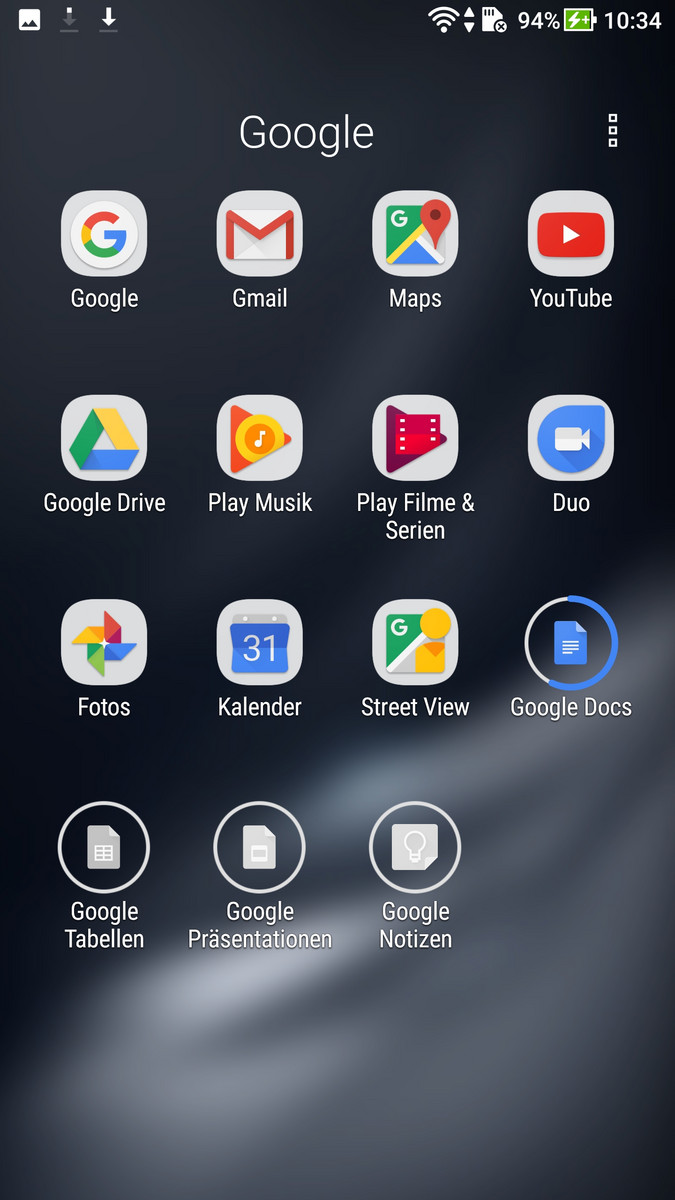Select the Google Präsentationen icon
The width and height of the screenshot is (675, 1200).
260,848
